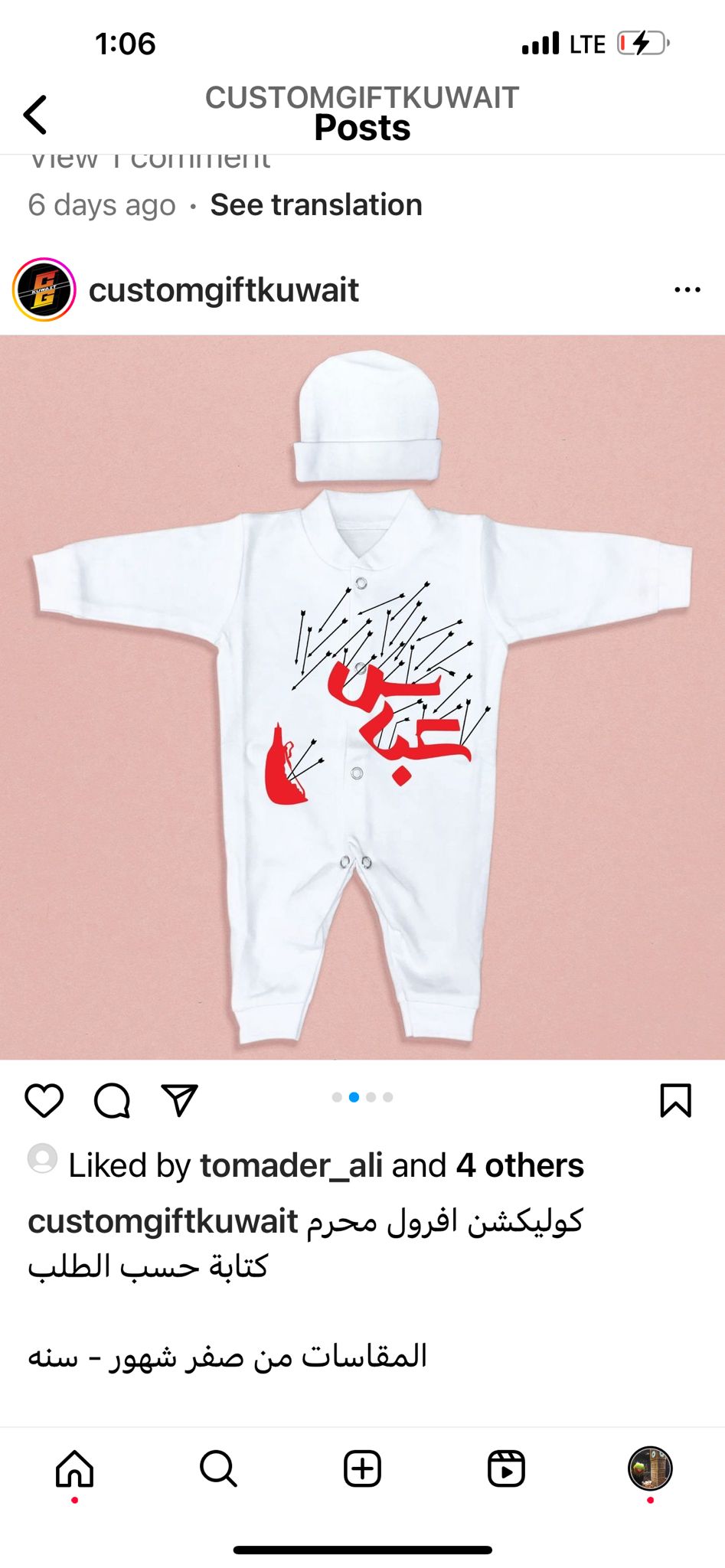725x1568 pixels.
Task: Tap See translation link
Action: (316, 205)
